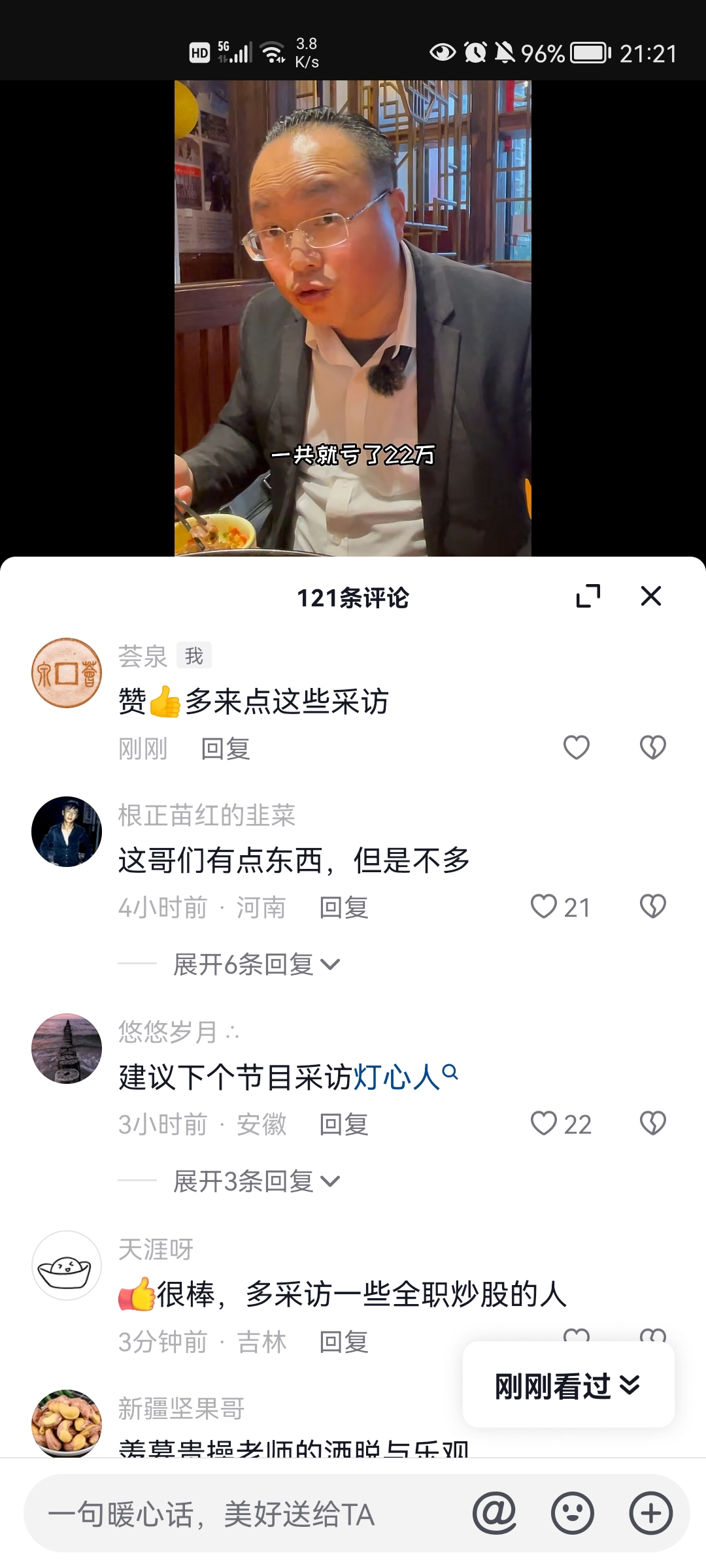Reply to 根正苗红的韭菜's comment
706x1568 pixels.
(344, 907)
